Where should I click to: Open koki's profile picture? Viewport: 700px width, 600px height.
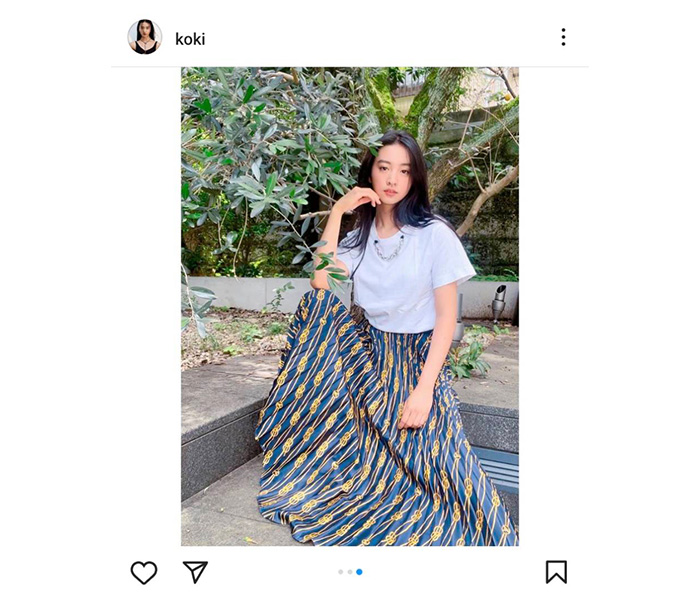[145, 37]
